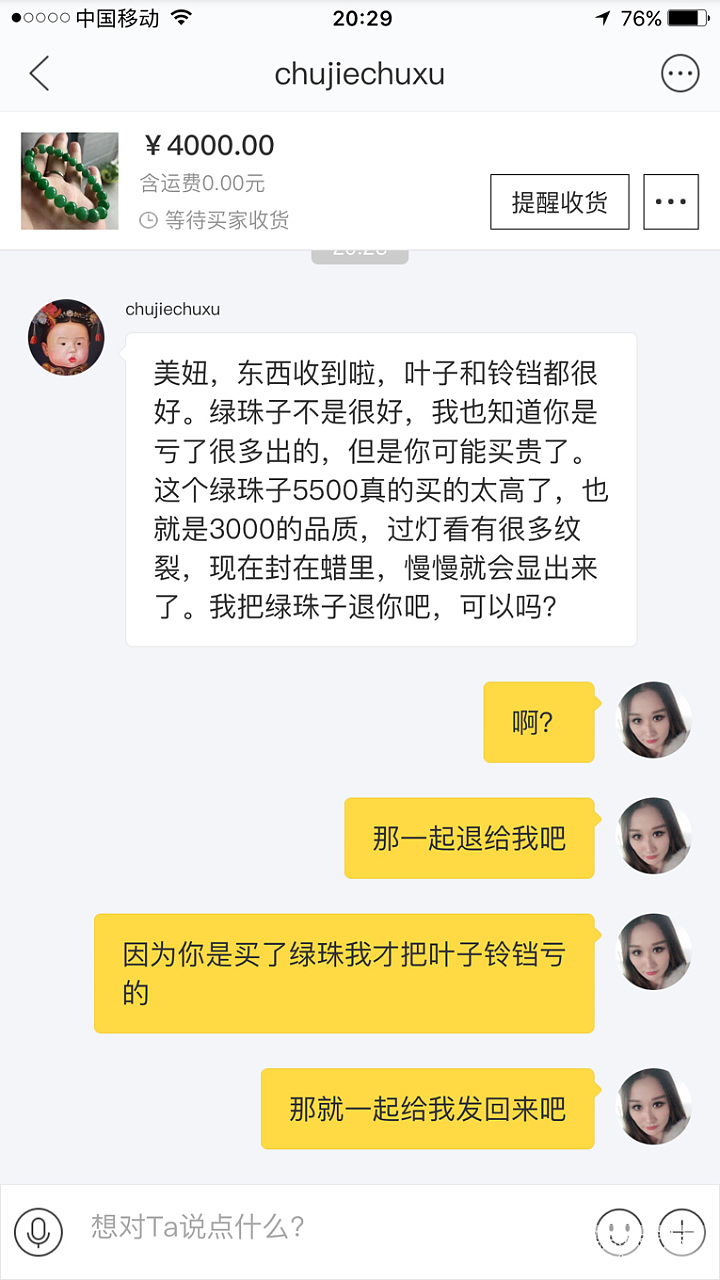Switch to voice input microphone

[x=39, y=1231]
